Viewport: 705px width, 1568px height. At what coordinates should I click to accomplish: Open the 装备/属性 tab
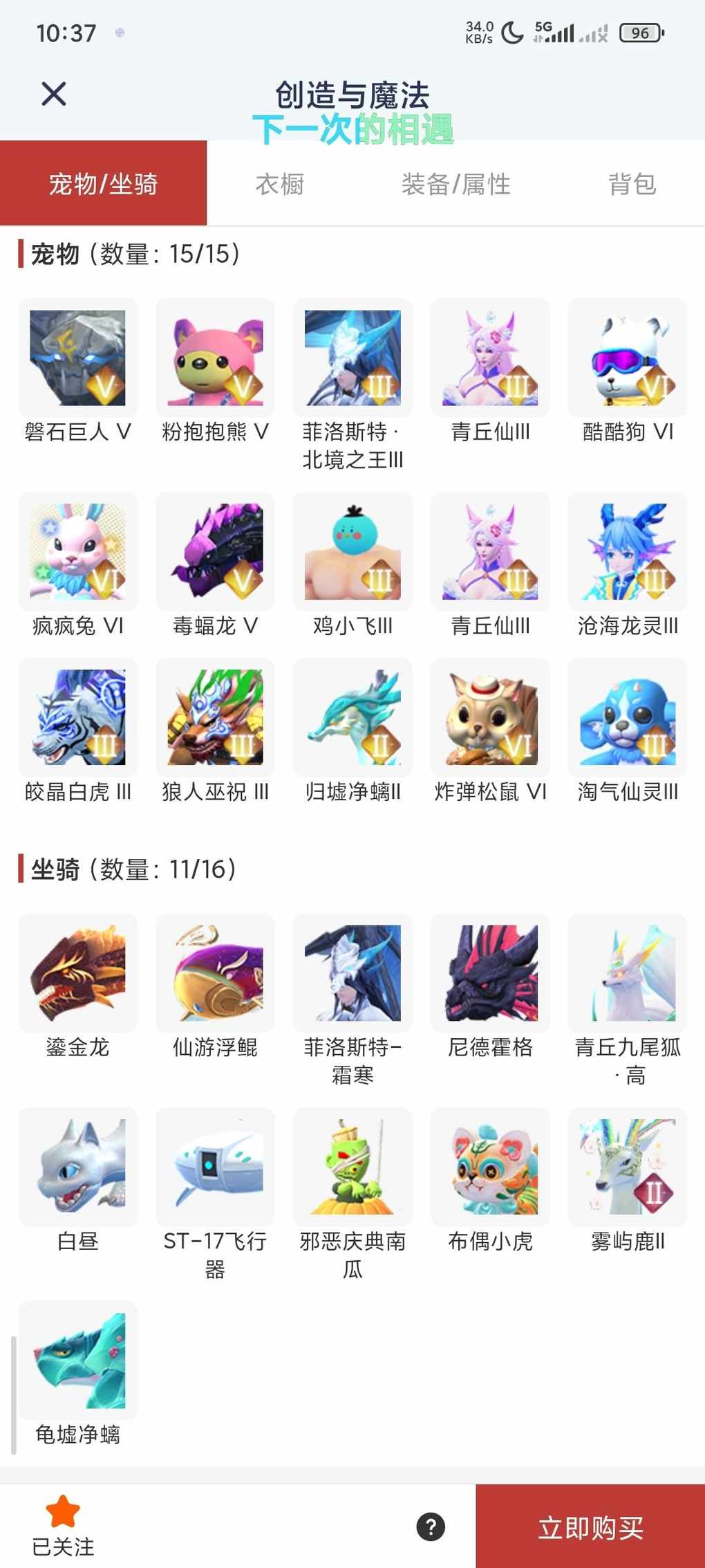(x=456, y=184)
